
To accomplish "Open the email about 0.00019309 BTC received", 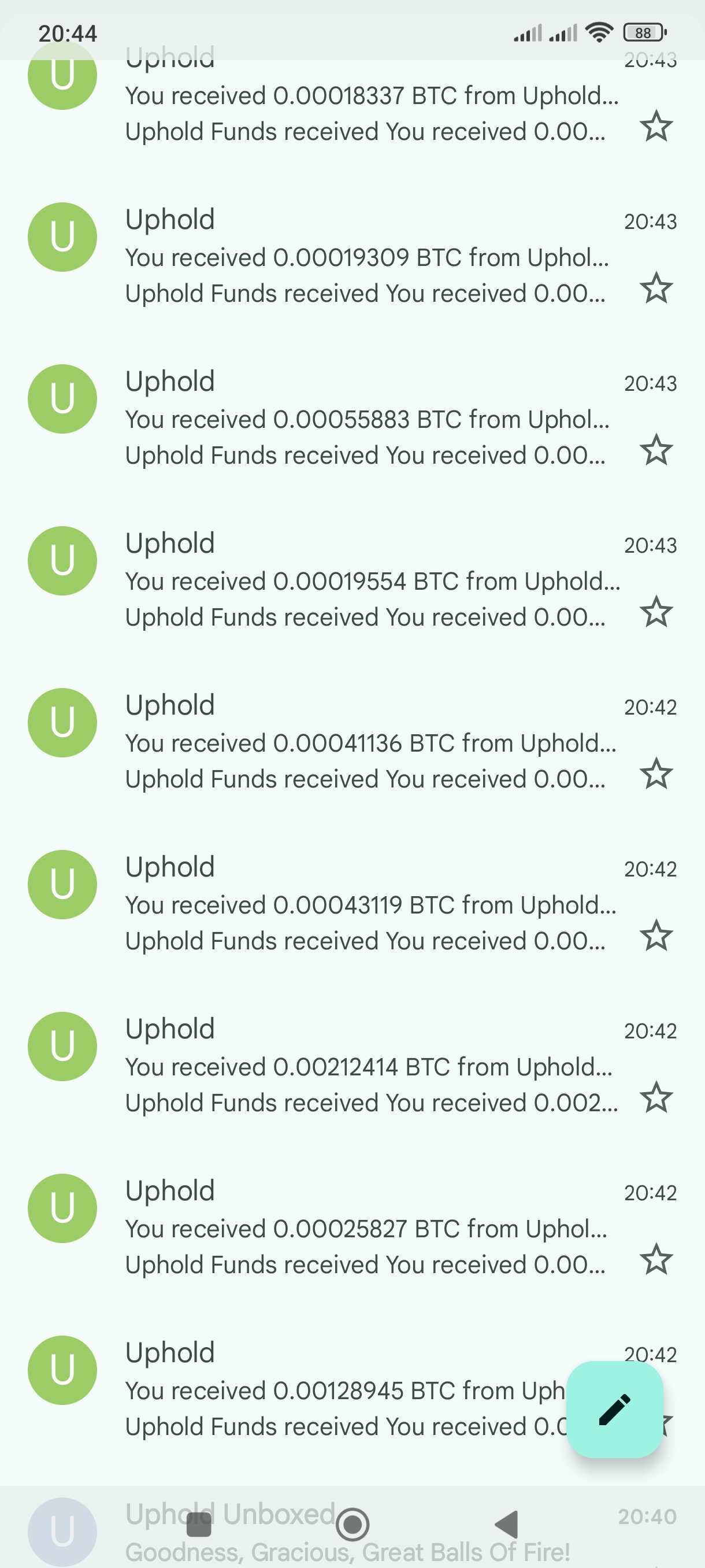I will 352,257.
